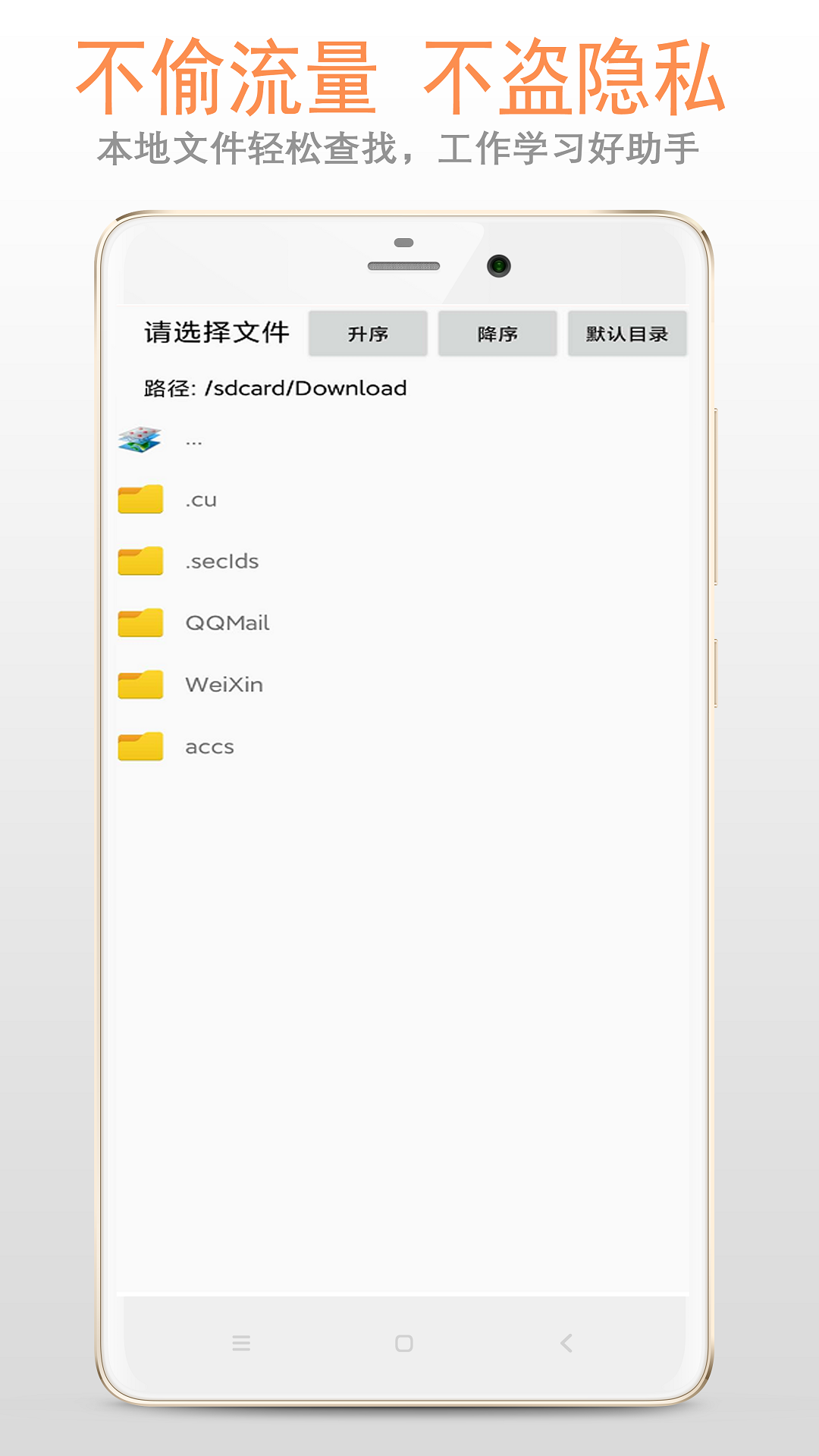Tap the back arrow in navigation bar
819x1456 pixels.
(565, 1344)
